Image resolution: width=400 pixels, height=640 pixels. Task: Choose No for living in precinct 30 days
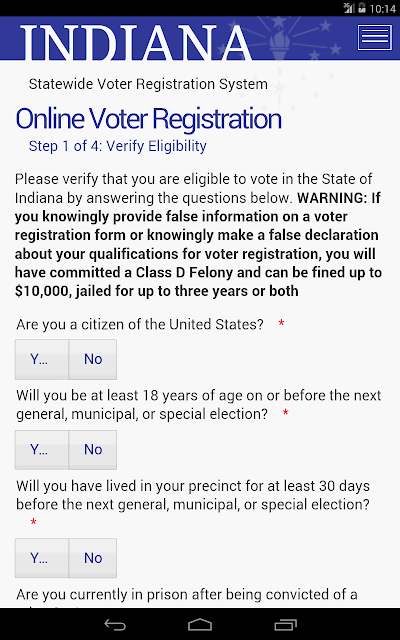pos(93,558)
